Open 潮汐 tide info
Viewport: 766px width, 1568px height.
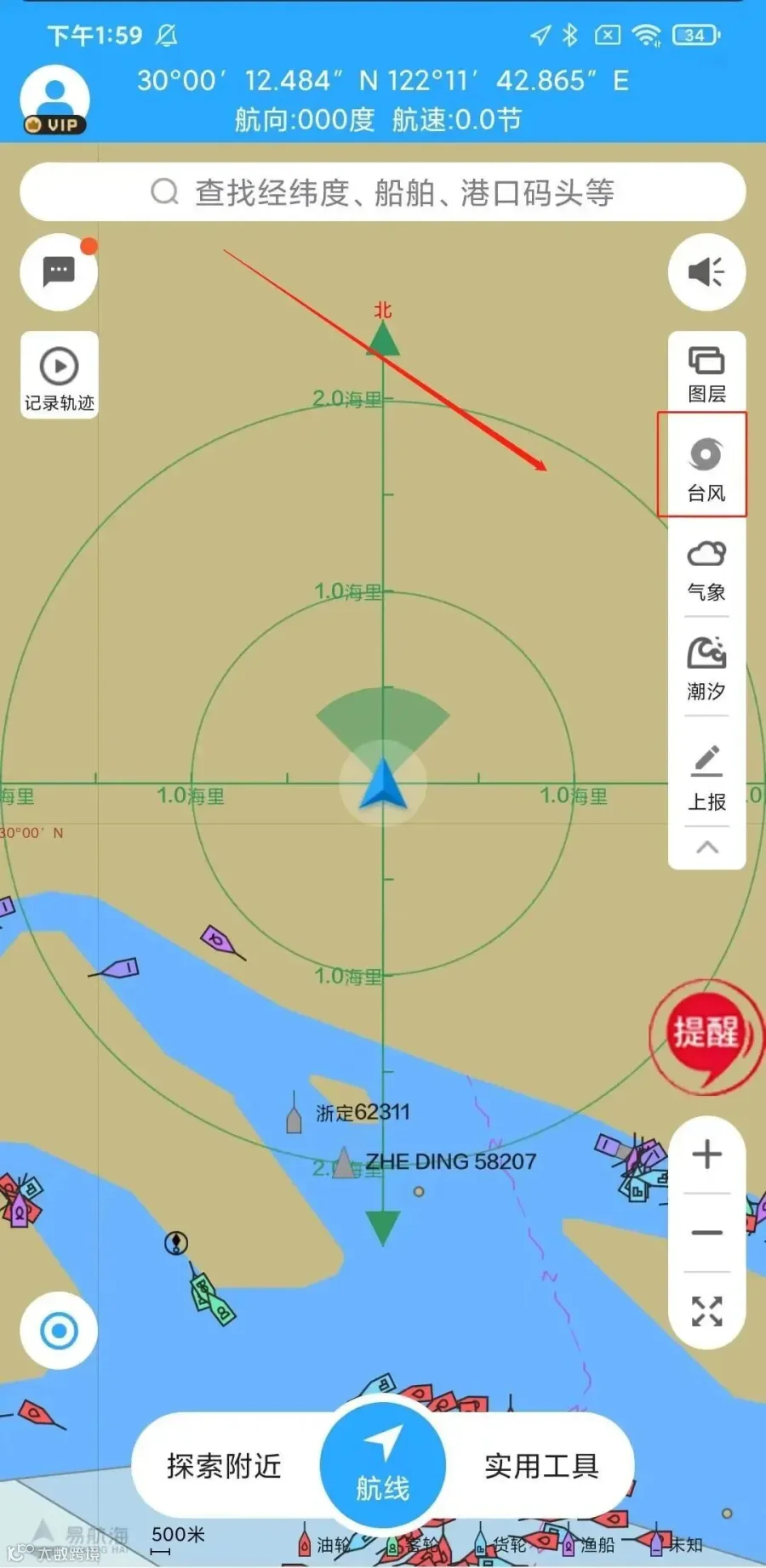pos(706,669)
